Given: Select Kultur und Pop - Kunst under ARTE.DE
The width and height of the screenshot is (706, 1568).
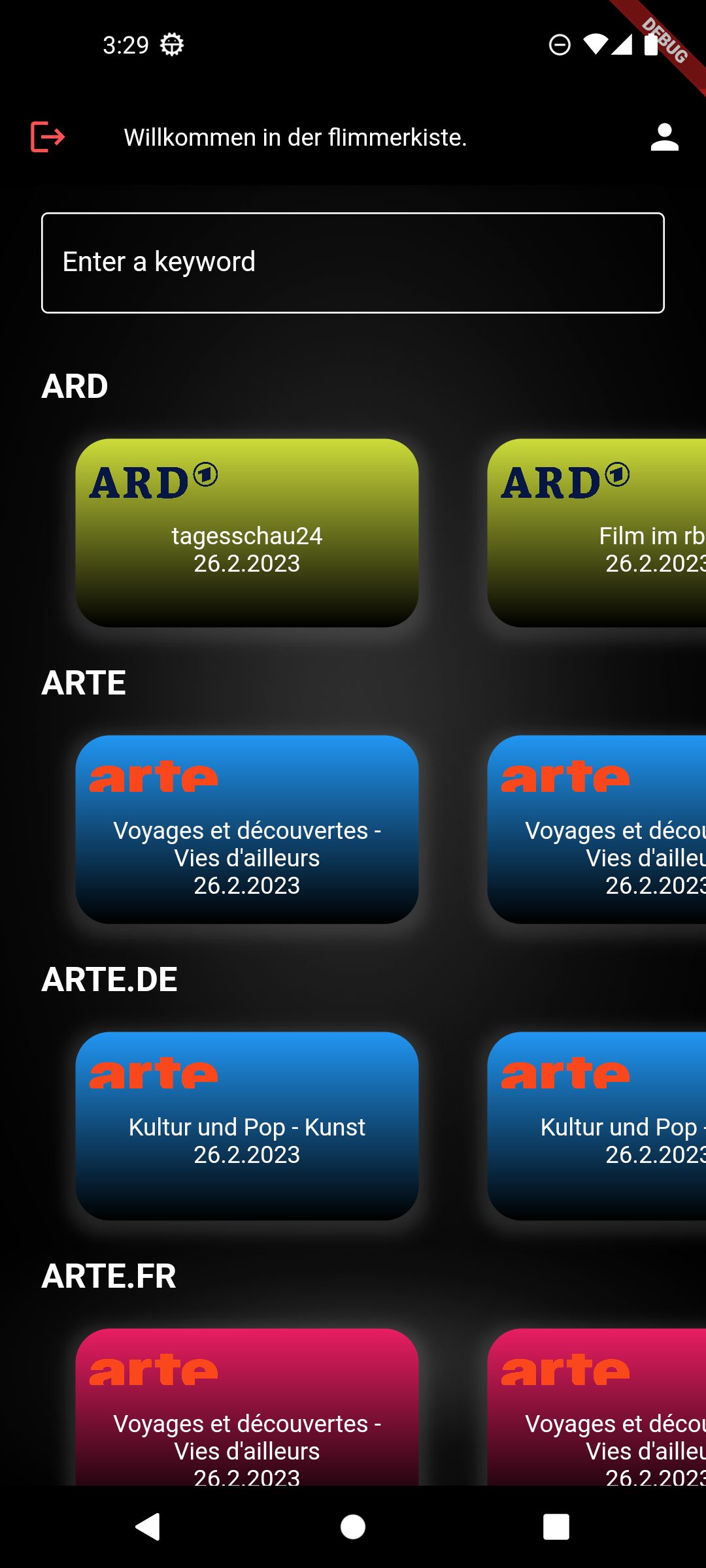Looking at the screenshot, I should click(x=247, y=1126).
